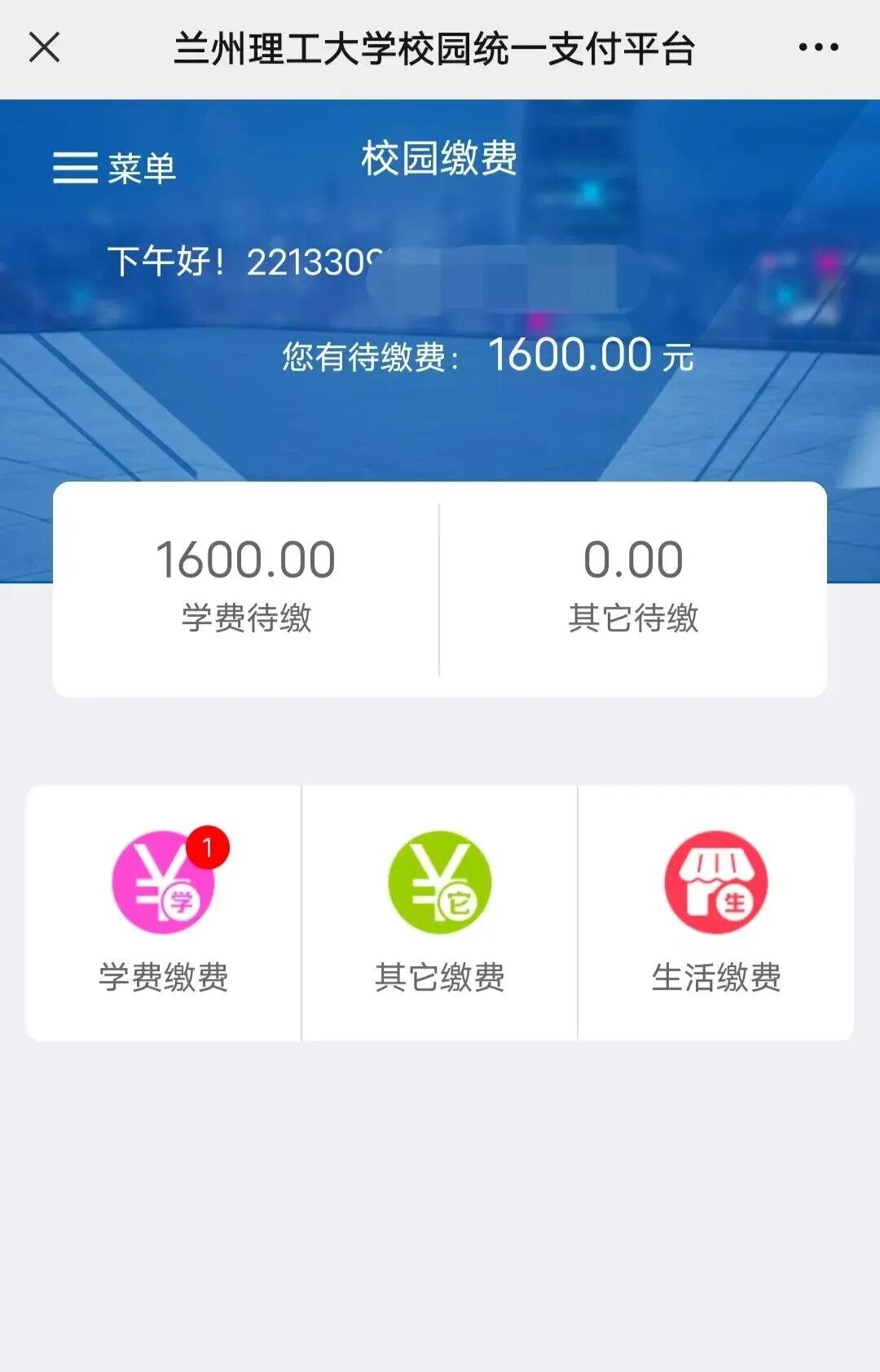The height and width of the screenshot is (1372, 880).
Task: Close the campus payment platform page
Action: pos(45,47)
